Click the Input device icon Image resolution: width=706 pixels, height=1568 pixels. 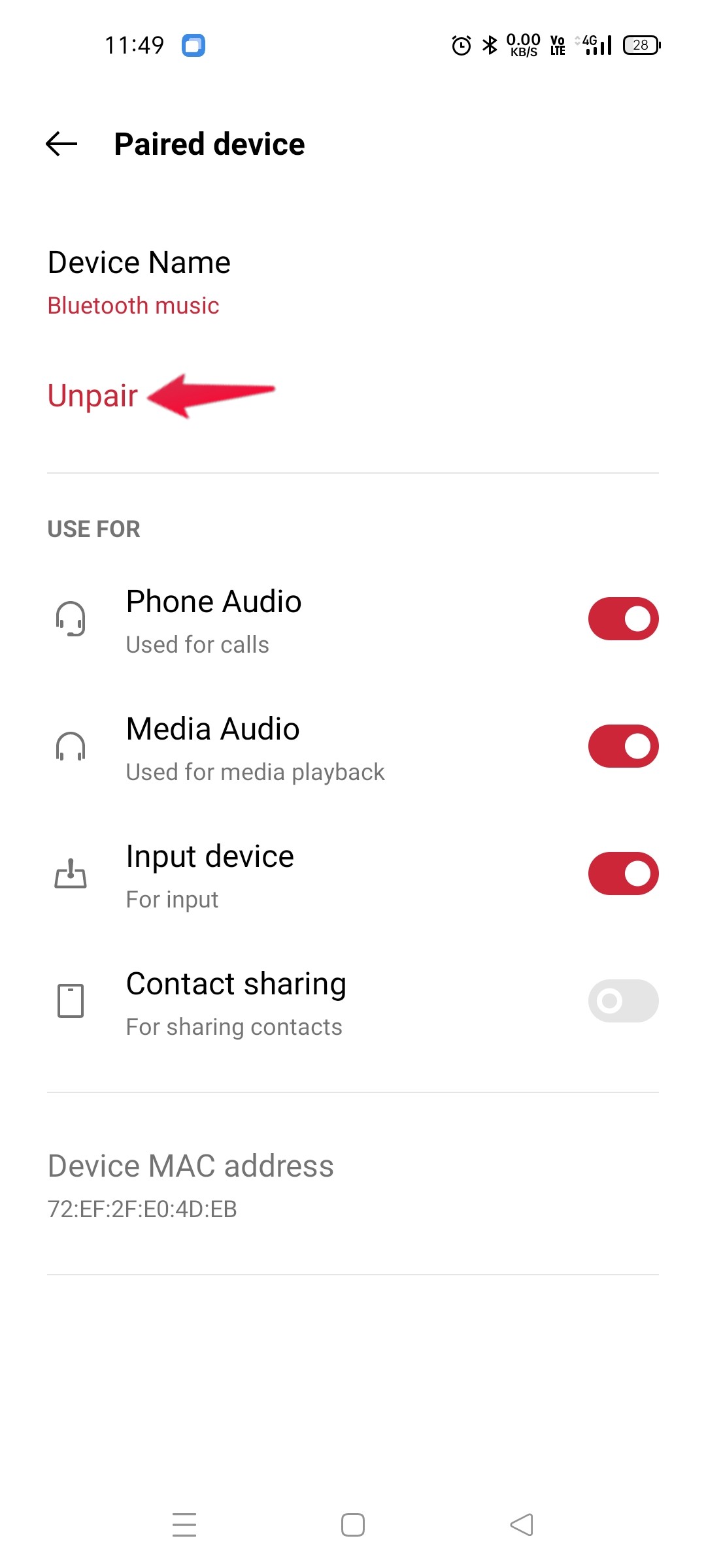(71, 874)
